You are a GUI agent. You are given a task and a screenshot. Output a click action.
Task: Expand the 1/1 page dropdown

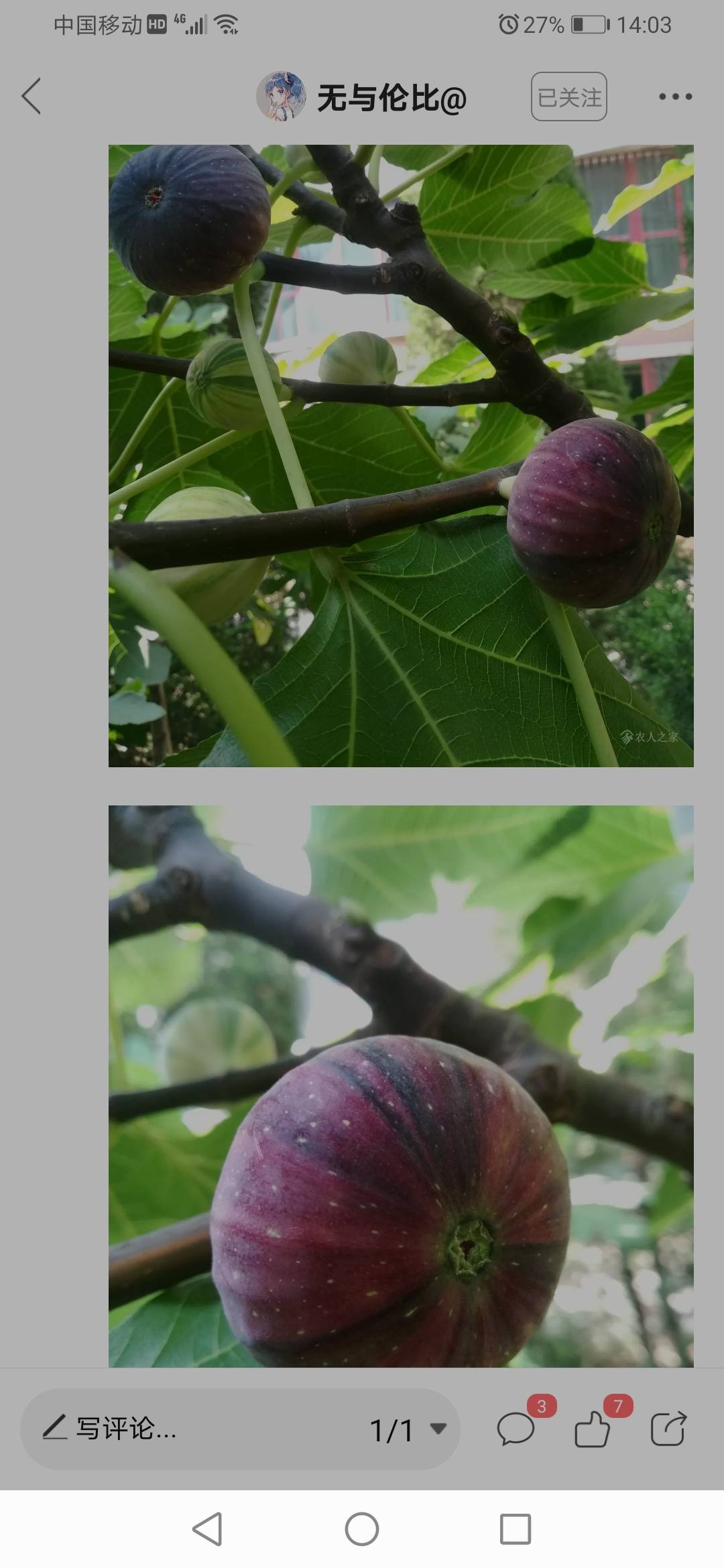point(408,1429)
